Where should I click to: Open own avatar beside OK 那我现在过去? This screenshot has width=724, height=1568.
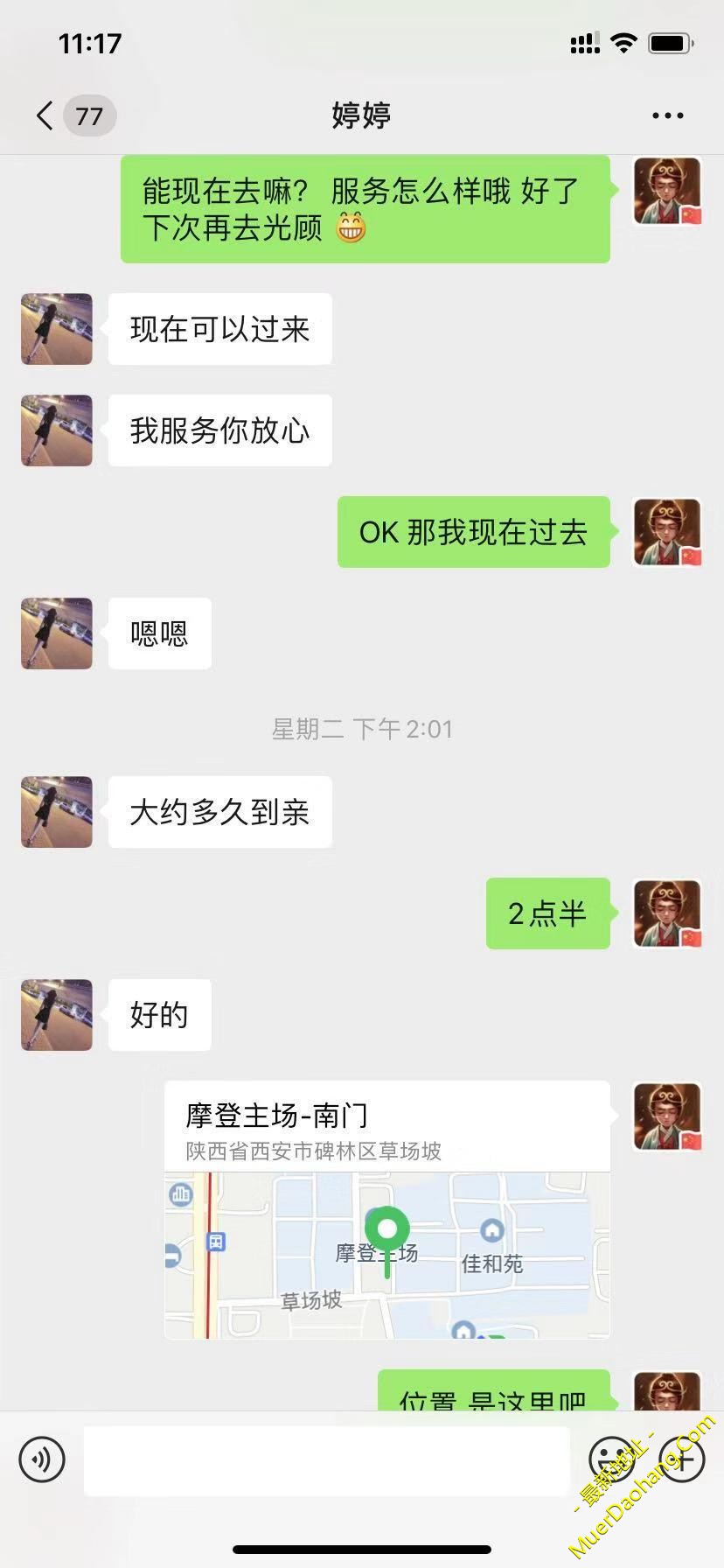point(667,532)
